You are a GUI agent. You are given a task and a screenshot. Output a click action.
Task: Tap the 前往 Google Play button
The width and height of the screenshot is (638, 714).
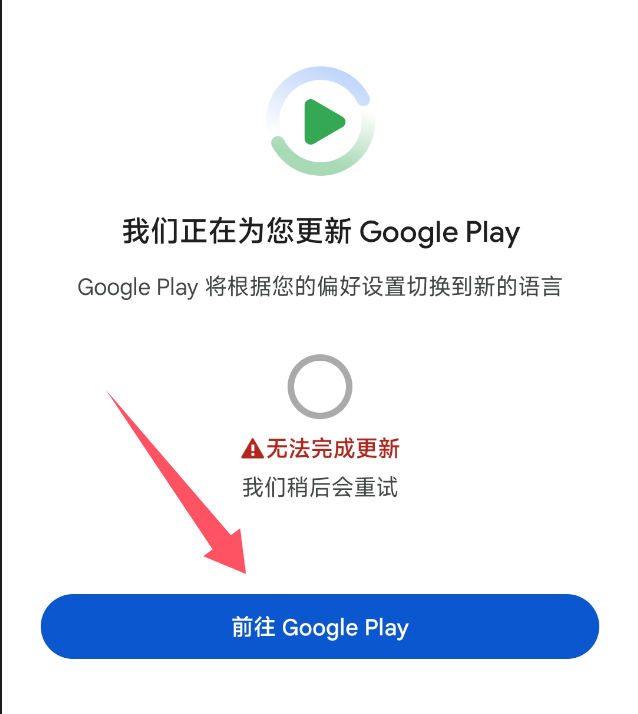point(319,627)
